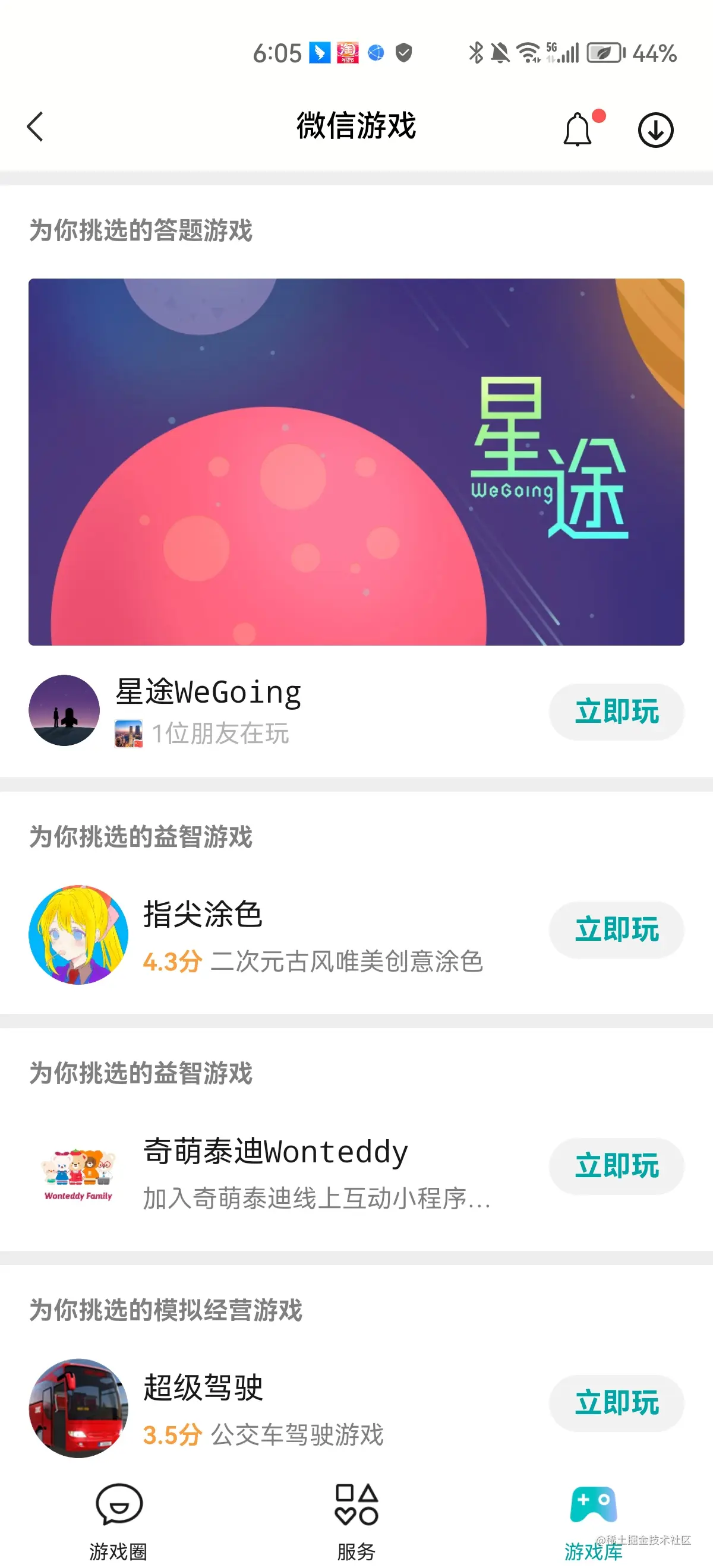The image size is (713, 1568).
Task: Open the notification bell with red badge
Action: pyautogui.click(x=578, y=129)
